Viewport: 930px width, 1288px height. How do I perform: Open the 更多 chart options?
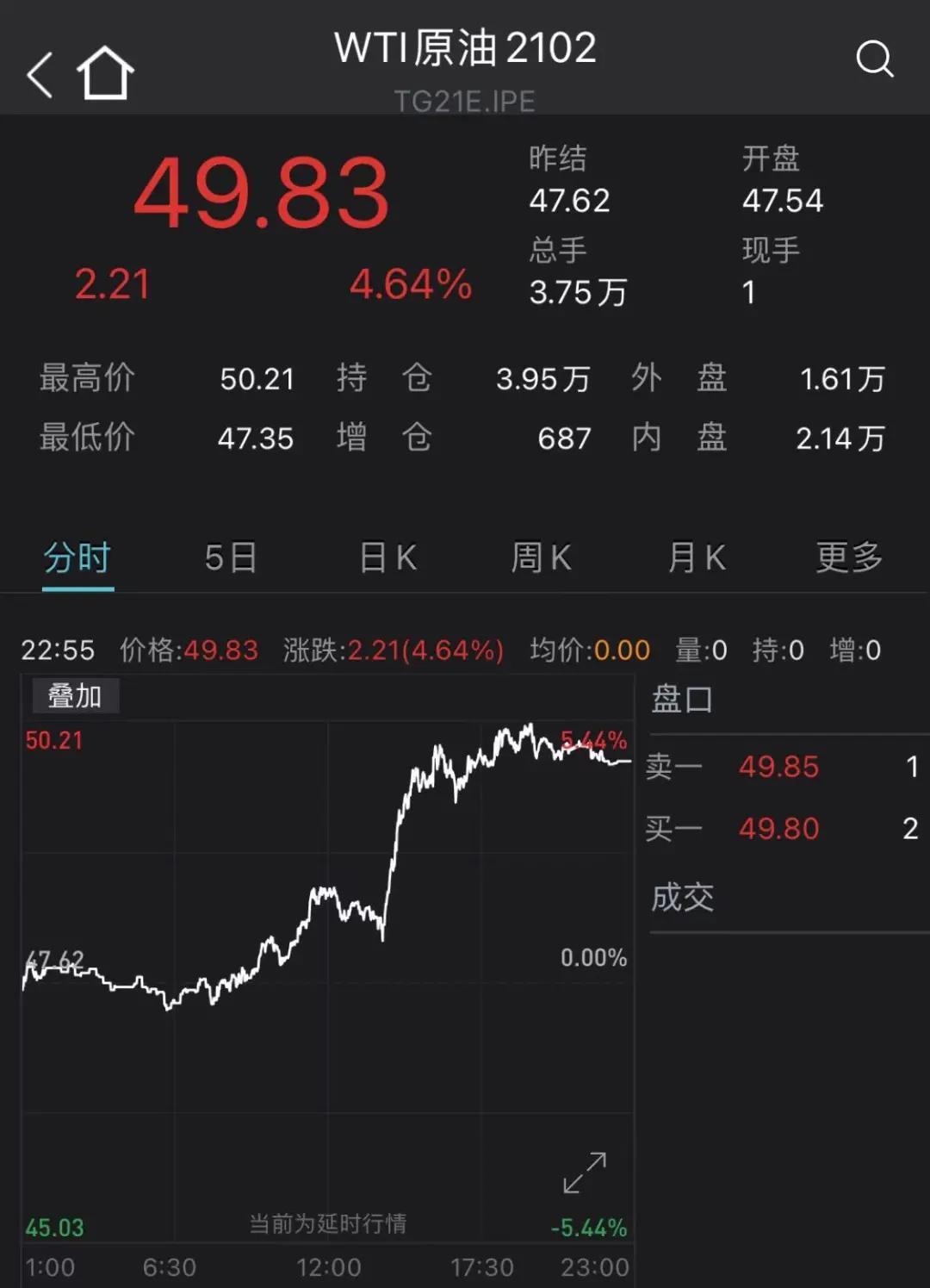(848, 558)
